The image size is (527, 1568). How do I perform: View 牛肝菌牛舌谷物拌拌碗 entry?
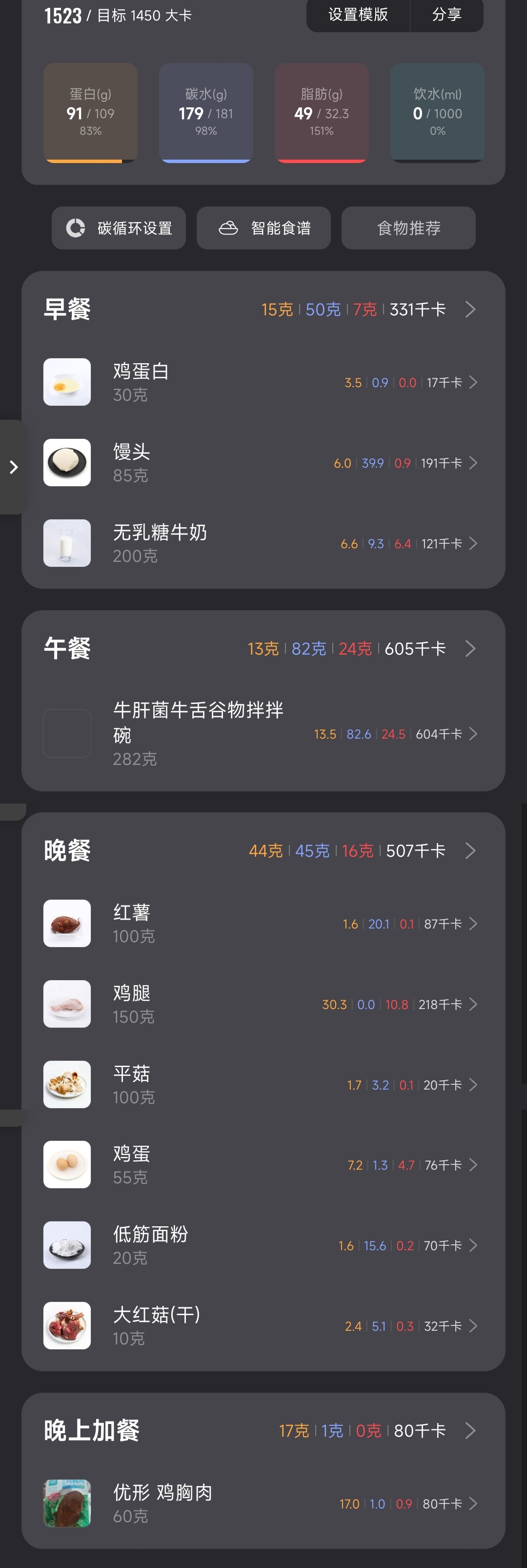tap(263, 734)
